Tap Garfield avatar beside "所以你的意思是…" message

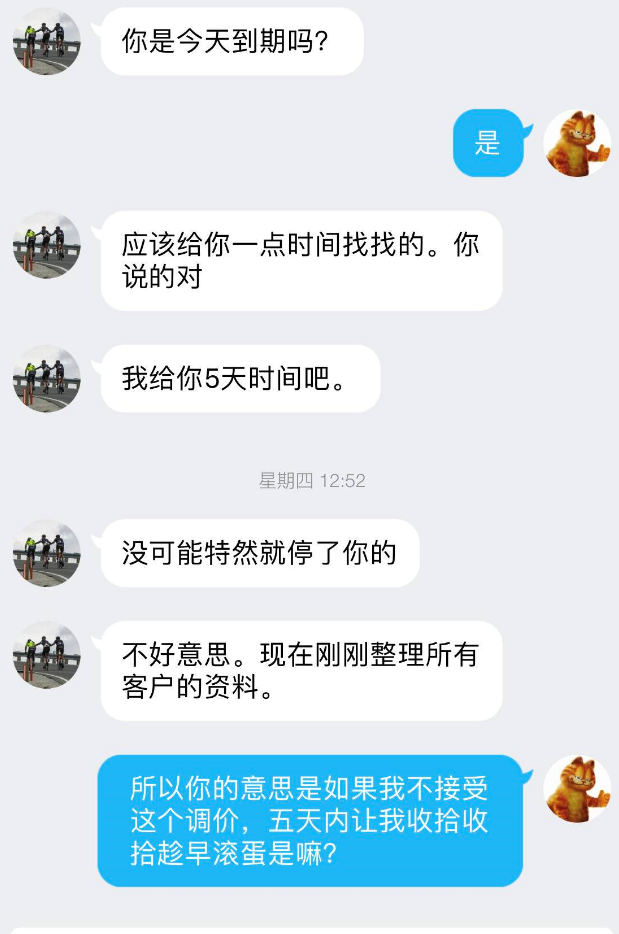(577, 788)
